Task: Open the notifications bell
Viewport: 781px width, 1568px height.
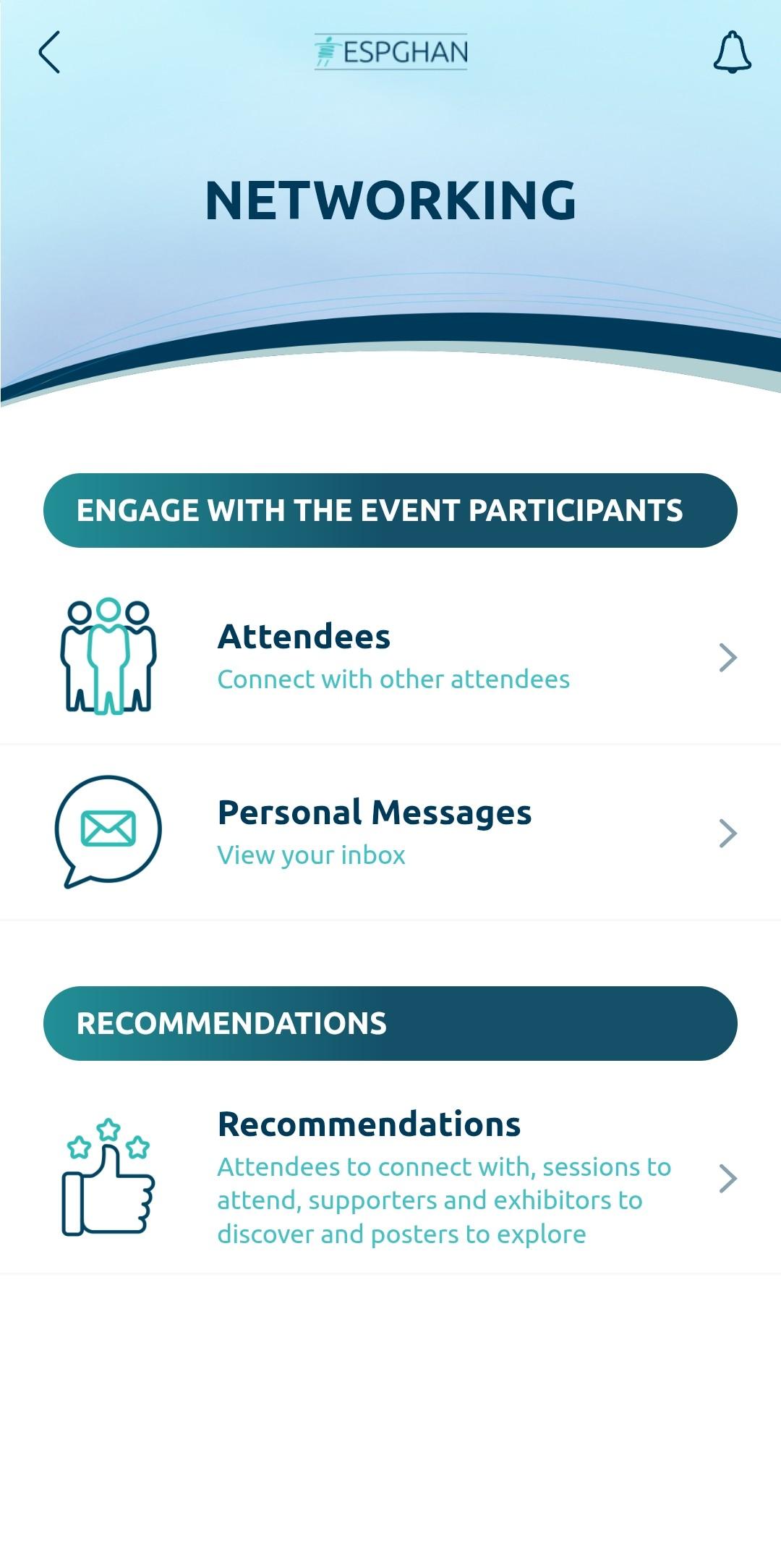Action: point(732,52)
